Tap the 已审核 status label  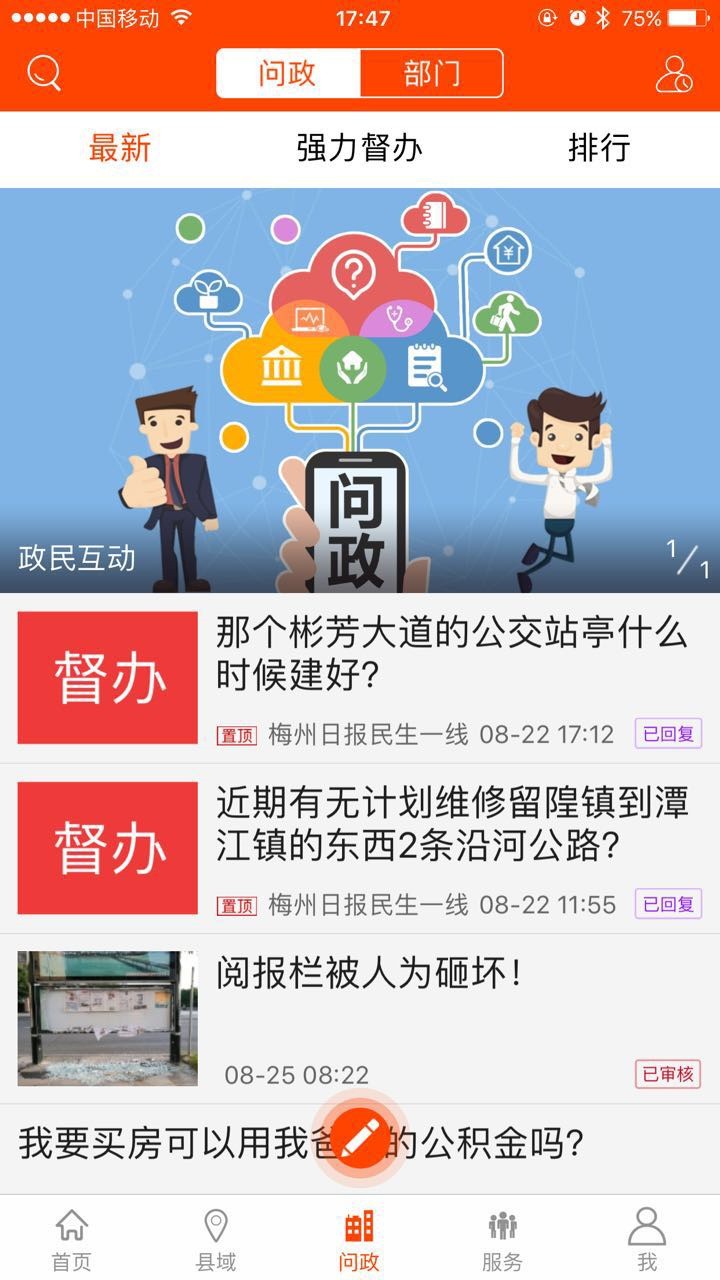667,1072
